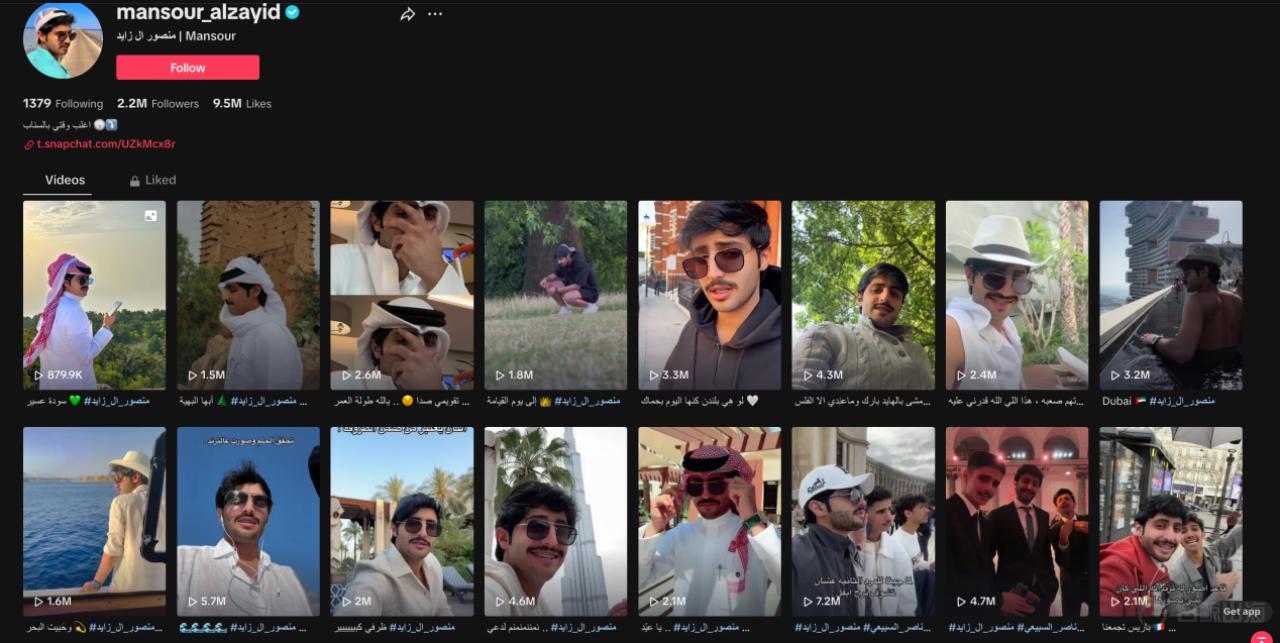Share this profile via the arrow icon
Viewport: 1280px width, 643px height.
tap(407, 14)
